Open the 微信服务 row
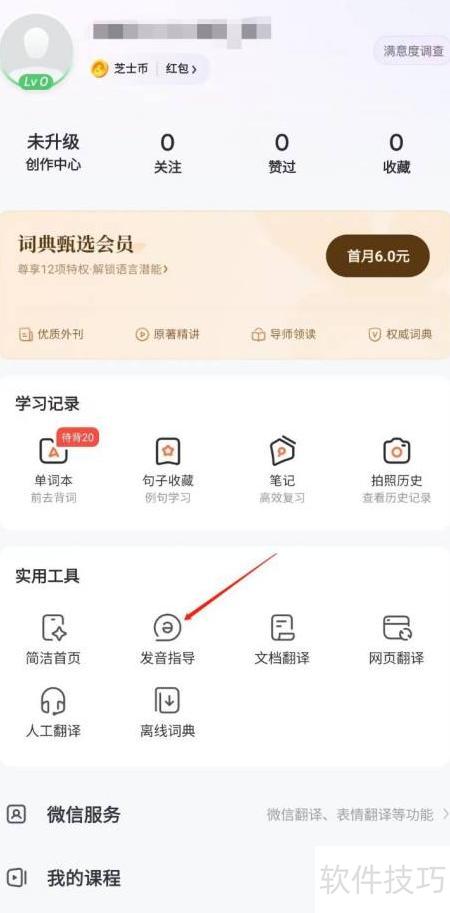This screenshot has height=913, width=450. 225,814
